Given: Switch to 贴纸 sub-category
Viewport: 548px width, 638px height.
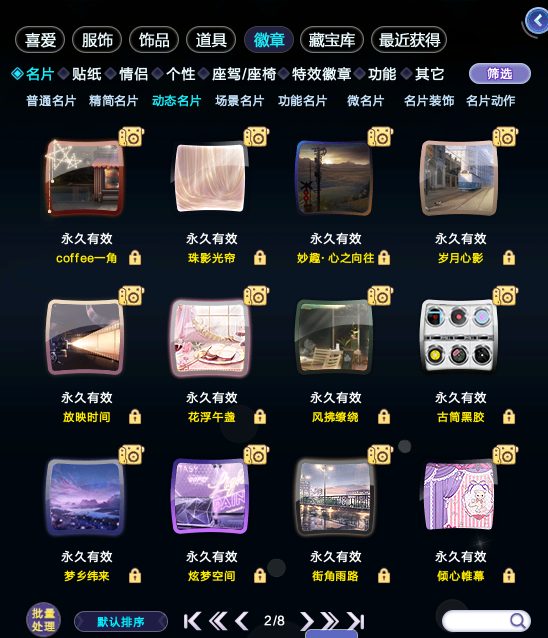Looking at the screenshot, I should pos(86,74).
